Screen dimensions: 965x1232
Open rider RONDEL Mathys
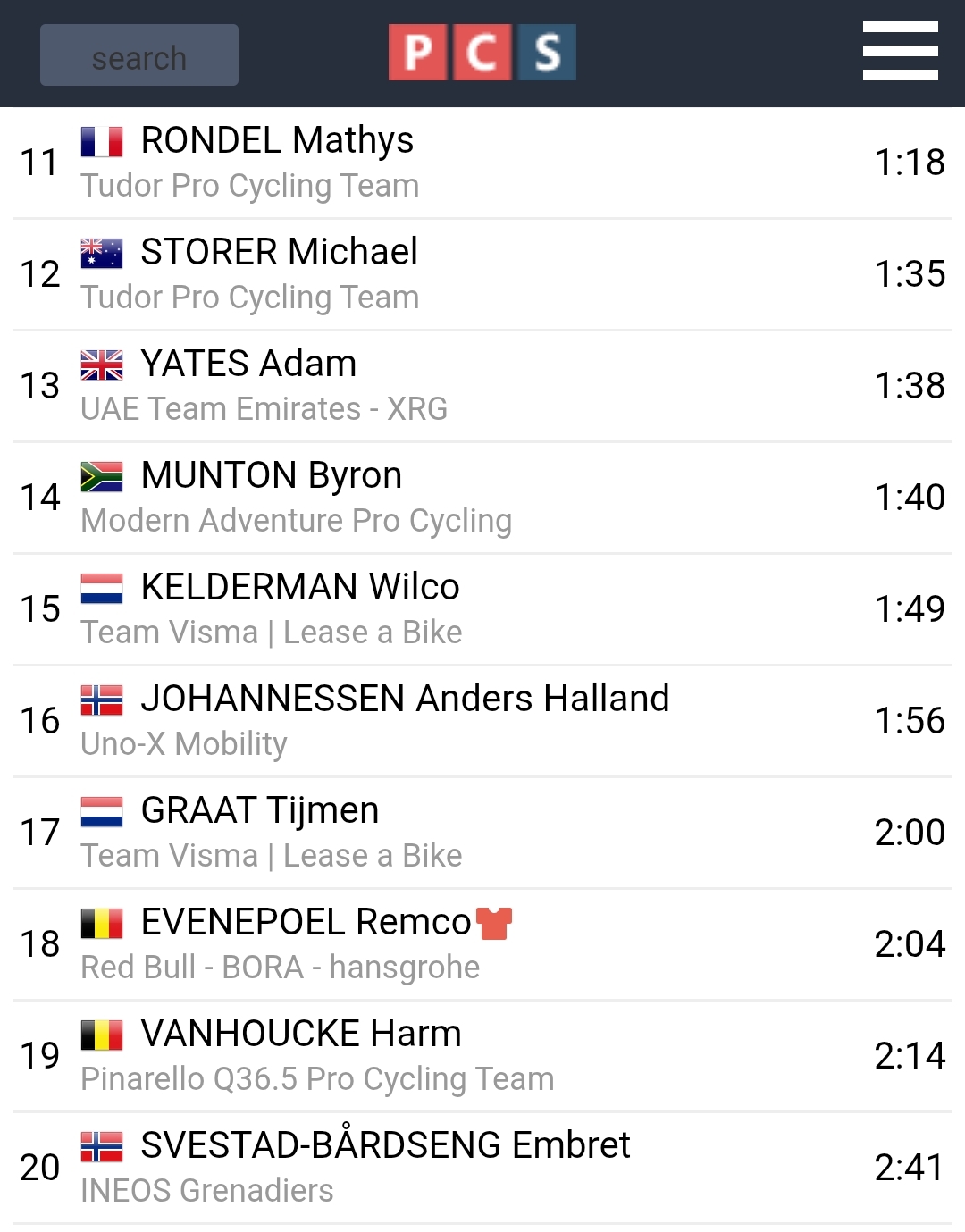[x=277, y=140]
